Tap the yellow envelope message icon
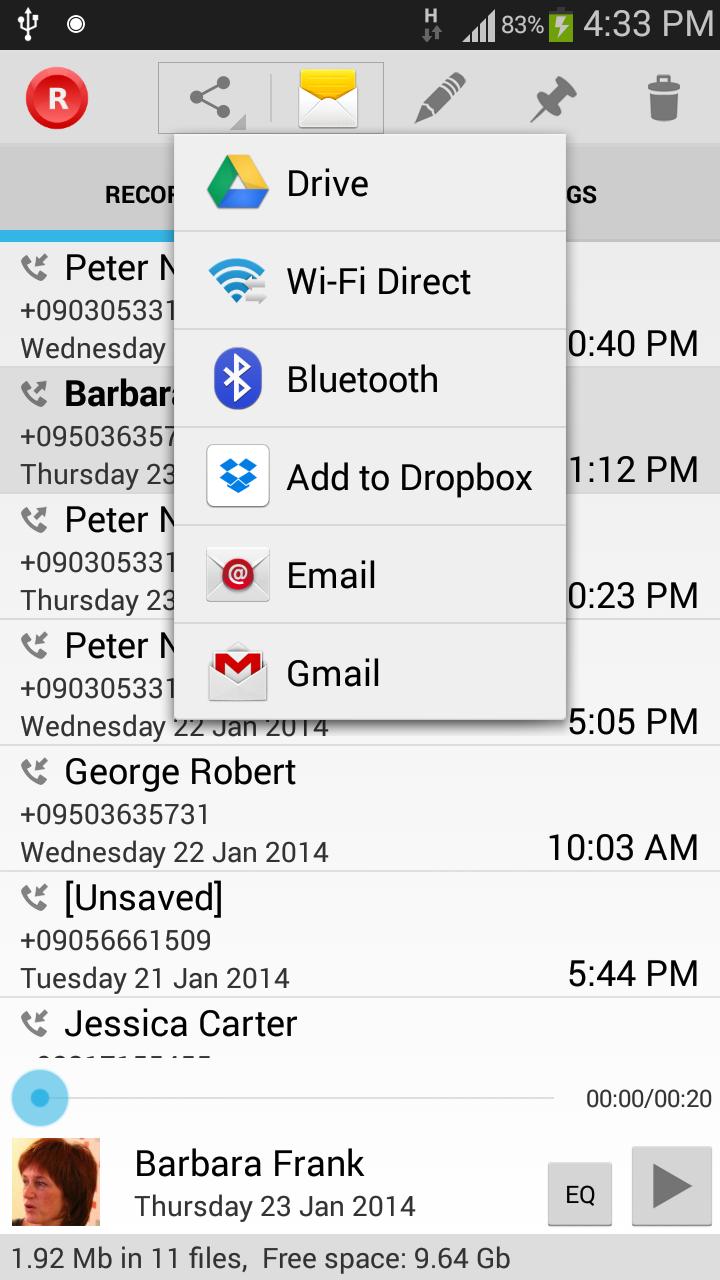Viewport: 720px width, 1280px height. 328,98
